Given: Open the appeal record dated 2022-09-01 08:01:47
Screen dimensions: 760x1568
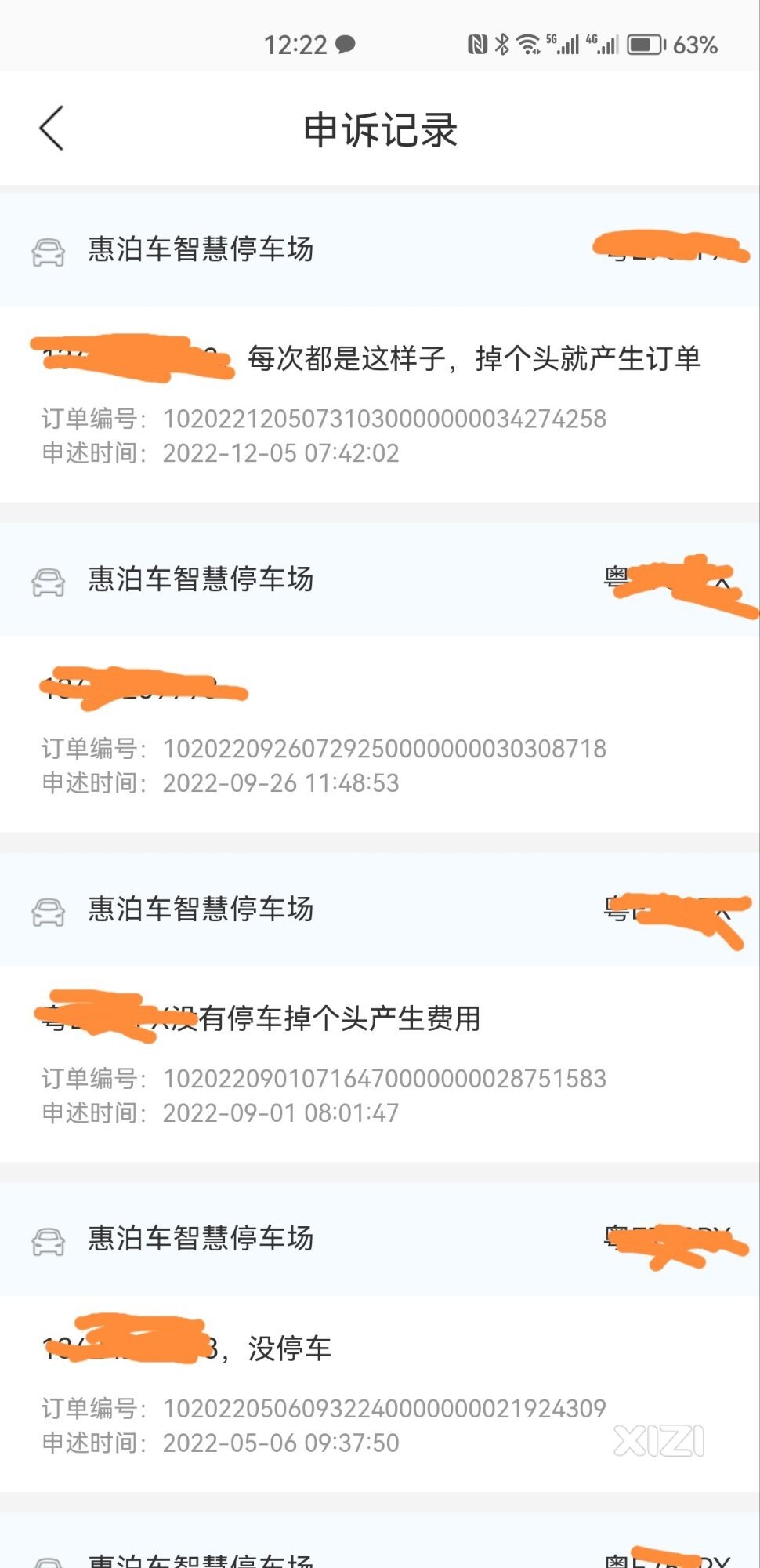Looking at the screenshot, I should (x=380, y=1007).
